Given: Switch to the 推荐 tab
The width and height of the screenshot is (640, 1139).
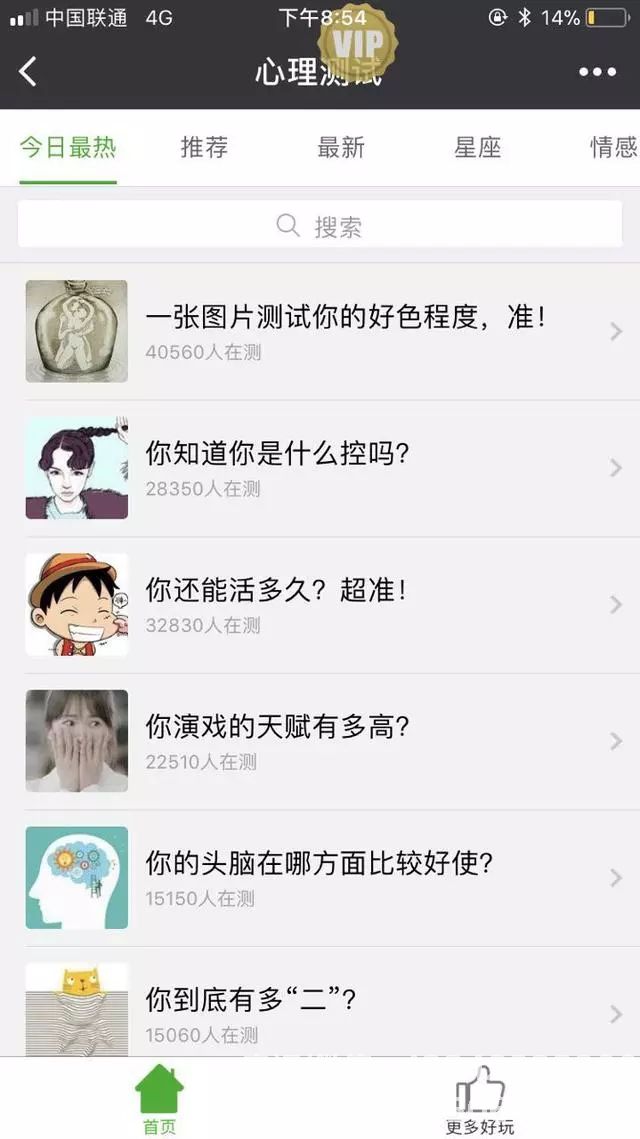Looking at the screenshot, I should pyautogui.click(x=204, y=148).
